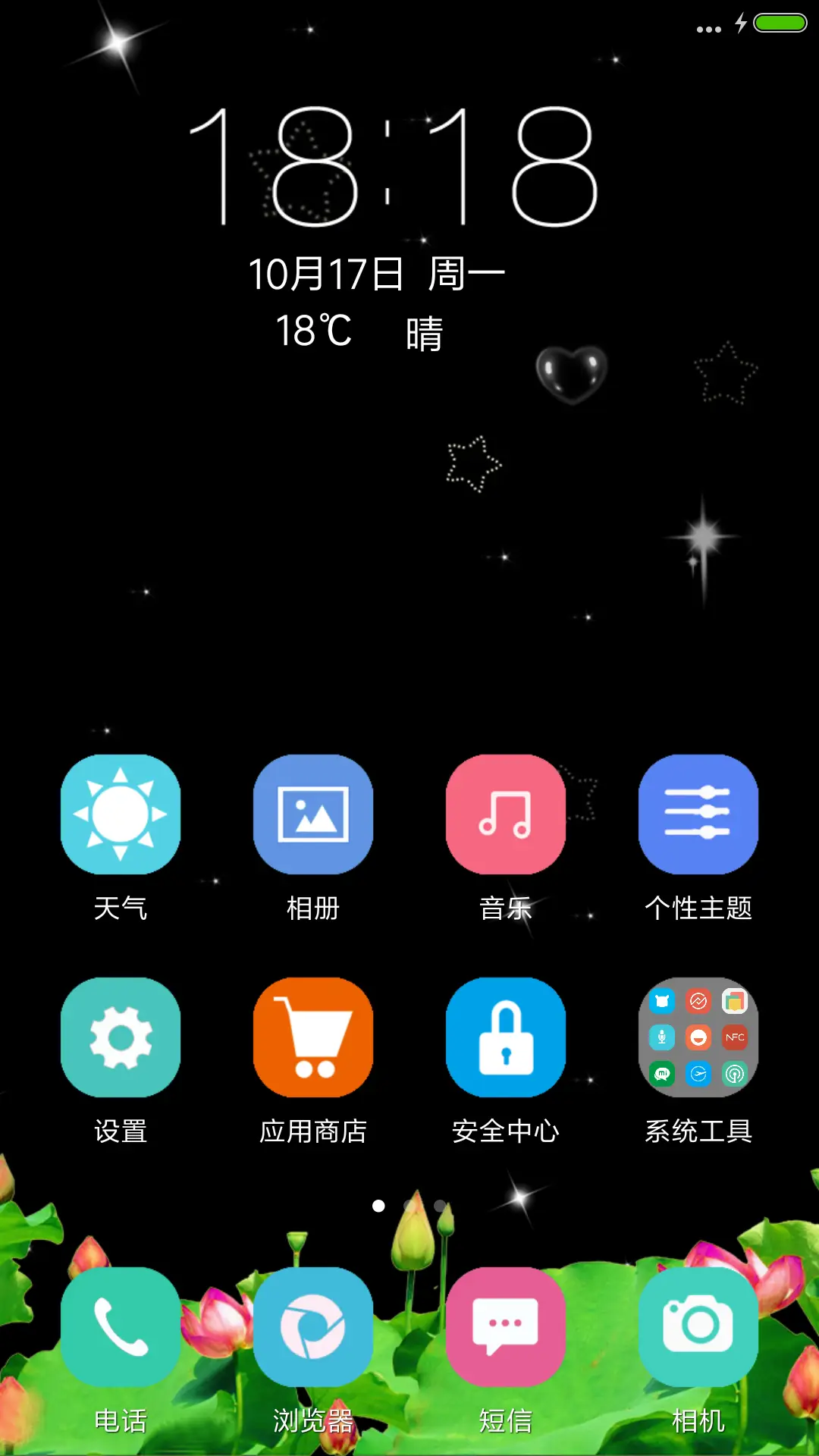Open the 天气 weather app
Screen dimensions: 819x1456
click(121, 814)
